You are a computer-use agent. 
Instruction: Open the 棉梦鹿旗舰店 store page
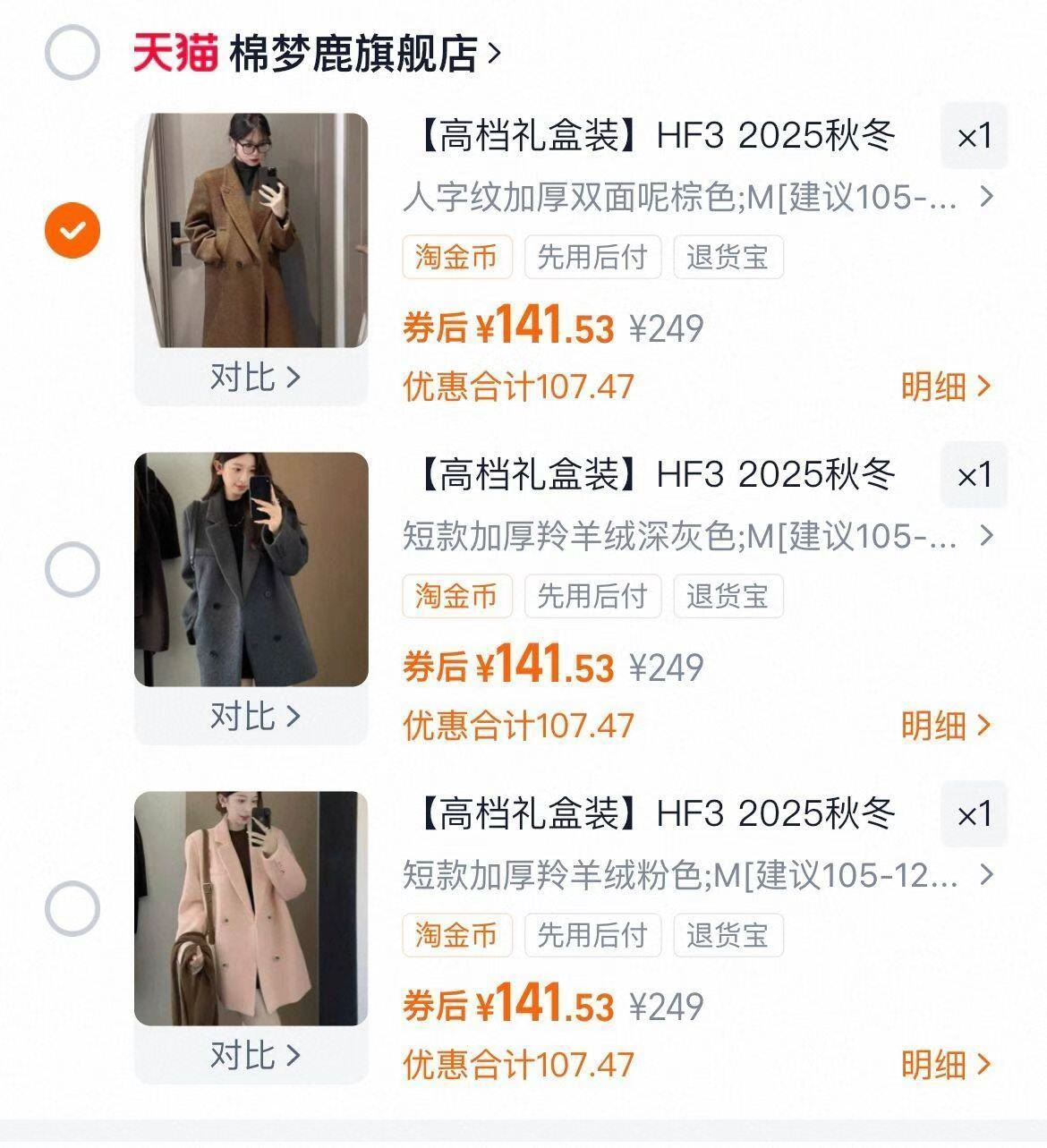coord(349,52)
